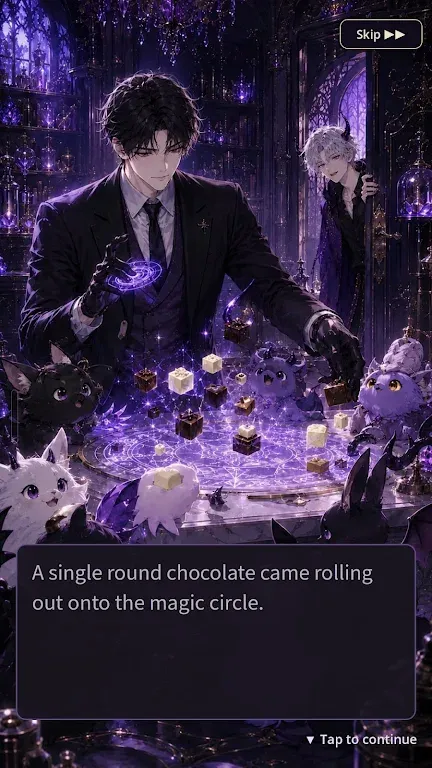The height and width of the screenshot is (768, 432).
Task: Skip the story scene
Action: [x=381, y=34]
